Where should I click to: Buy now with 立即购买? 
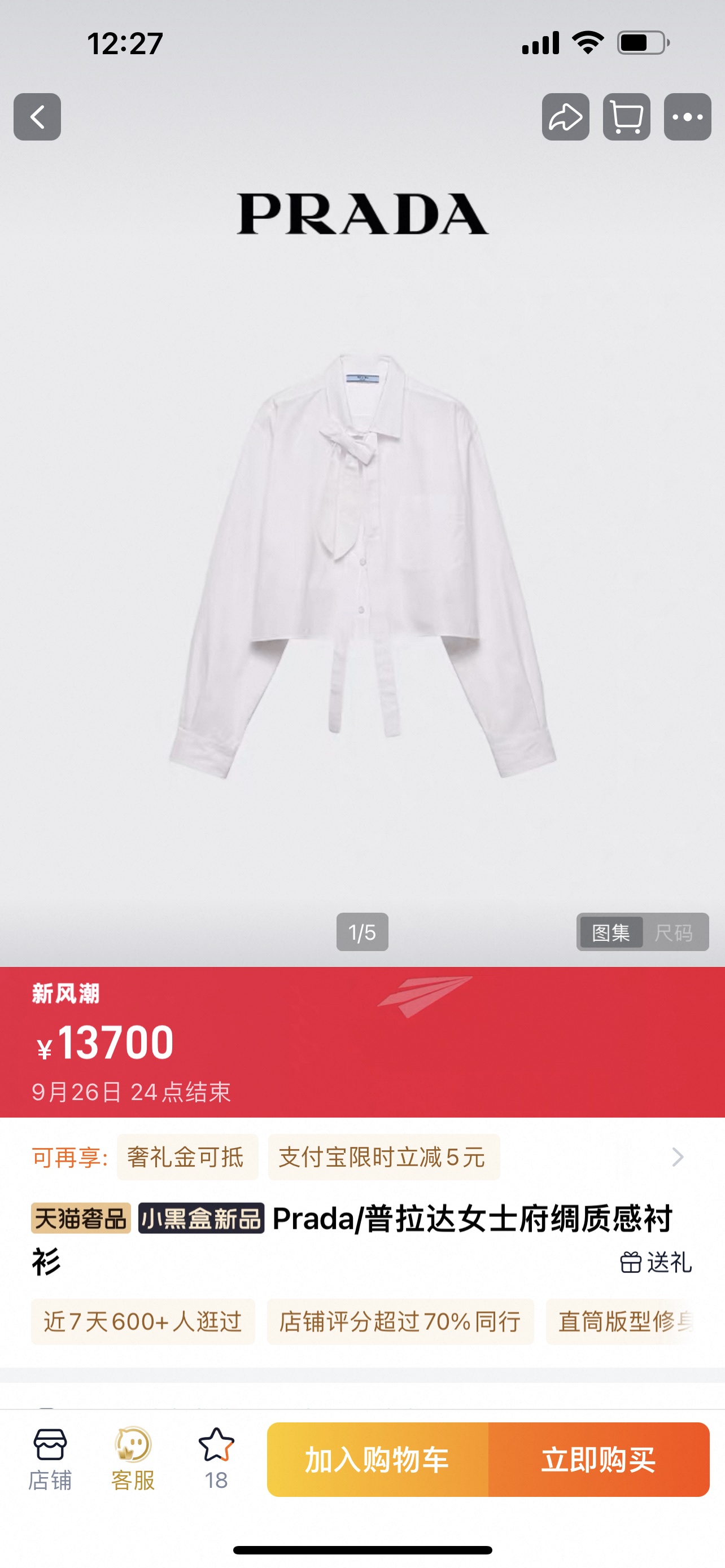pyautogui.click(x=599, y=1459)
